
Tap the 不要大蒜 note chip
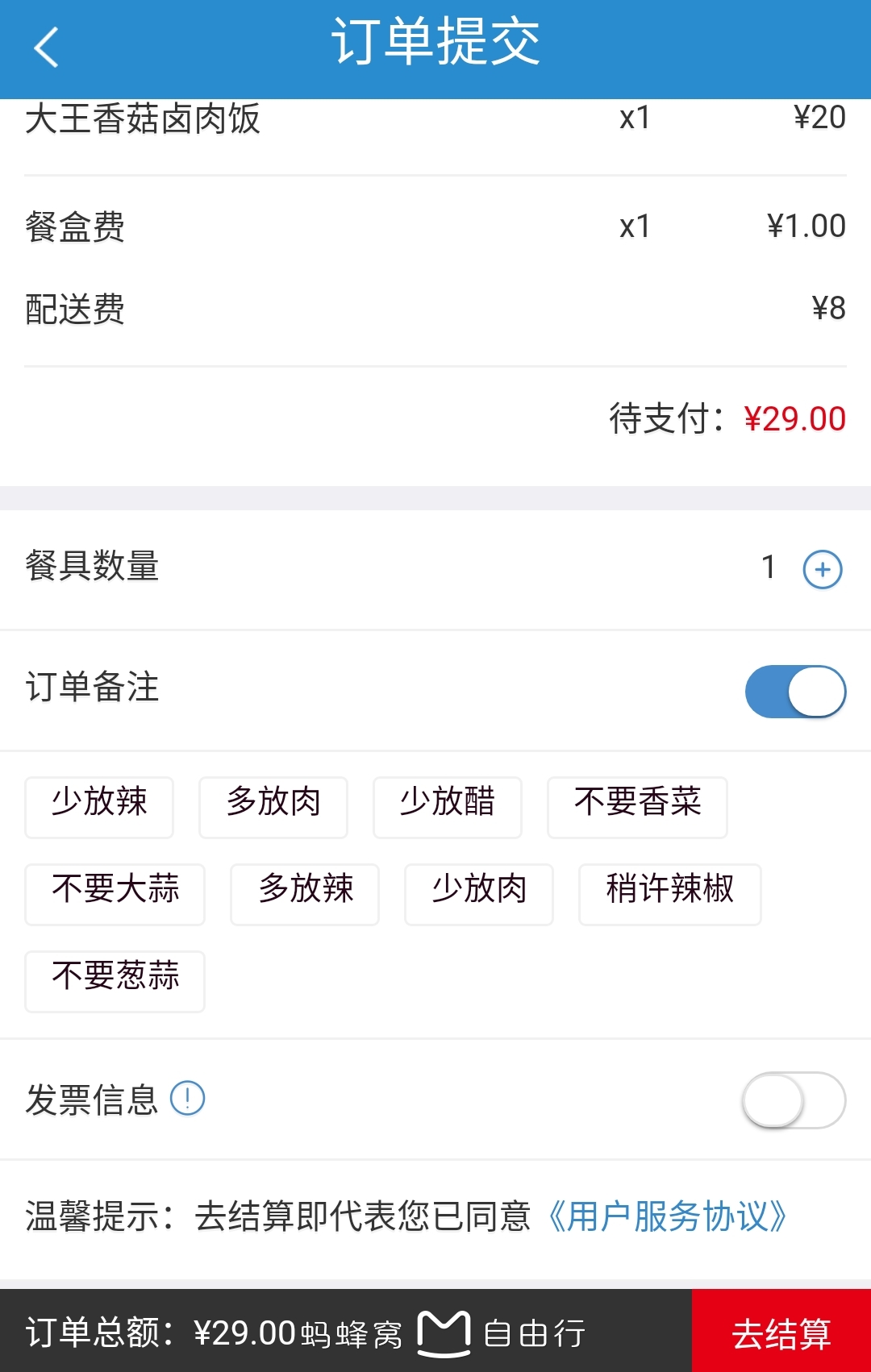pyautogui.click(x=115, y=894)
